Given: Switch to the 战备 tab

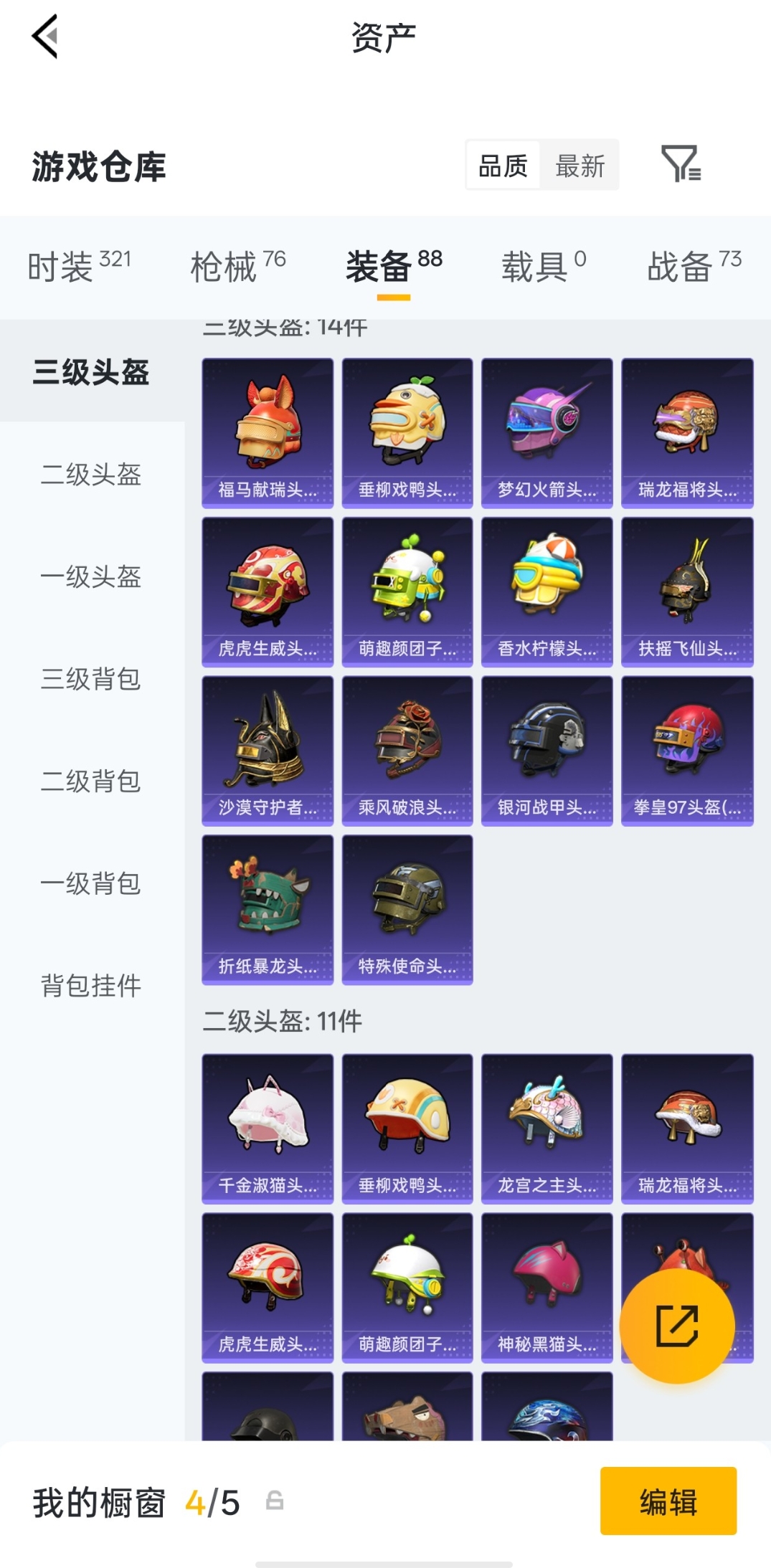Looking at the screenshot, I should [x=694, y=266].
